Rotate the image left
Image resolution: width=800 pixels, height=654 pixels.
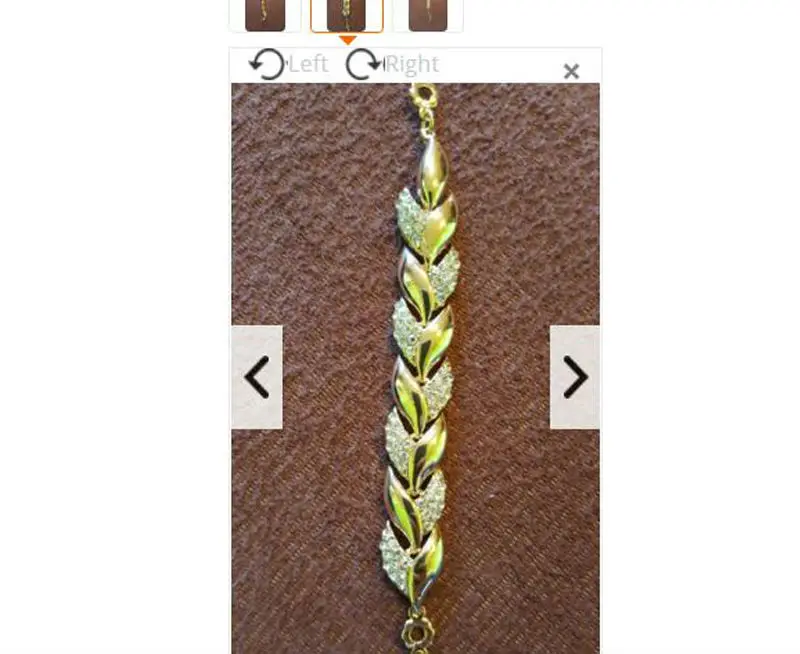pyautogui.click(x=287, y=64)
